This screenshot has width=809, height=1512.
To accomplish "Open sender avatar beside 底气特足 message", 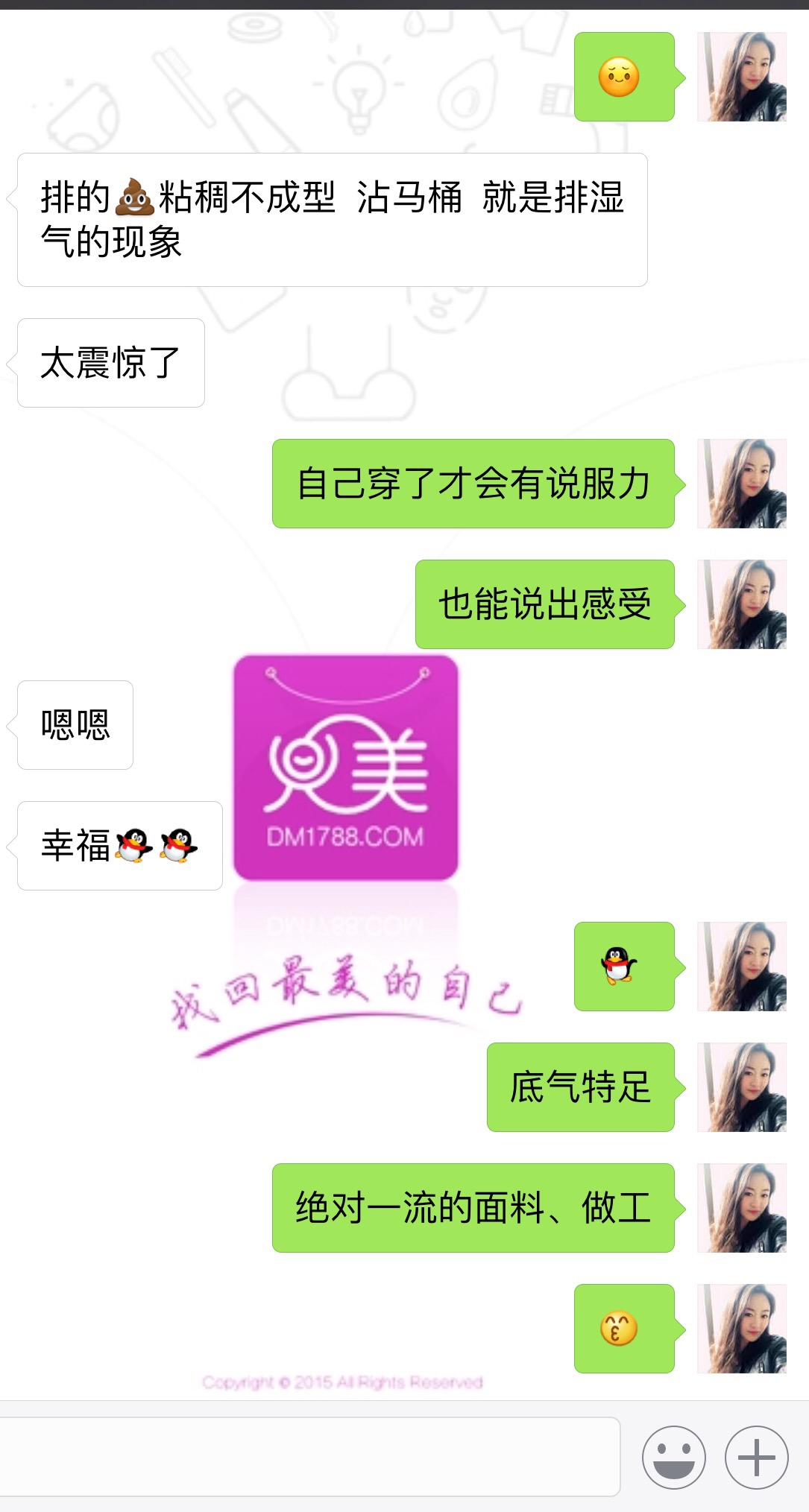I will click(741, 1087).
